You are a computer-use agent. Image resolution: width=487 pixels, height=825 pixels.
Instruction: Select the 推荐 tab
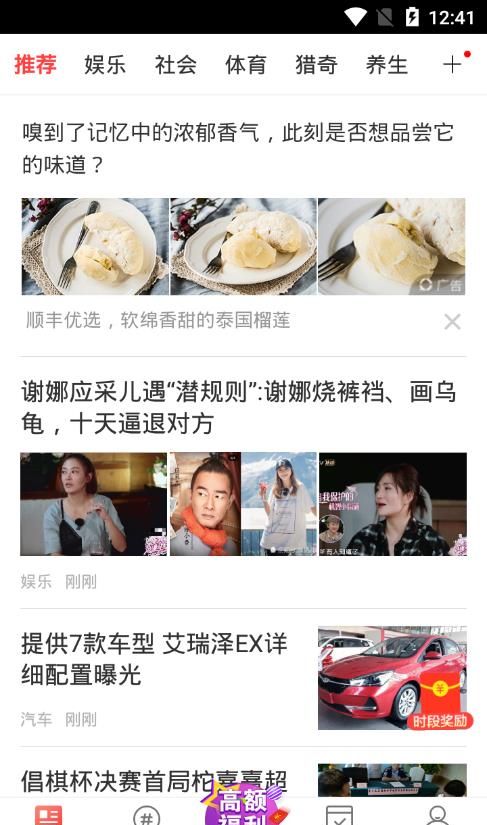click(x=35, y=65)
